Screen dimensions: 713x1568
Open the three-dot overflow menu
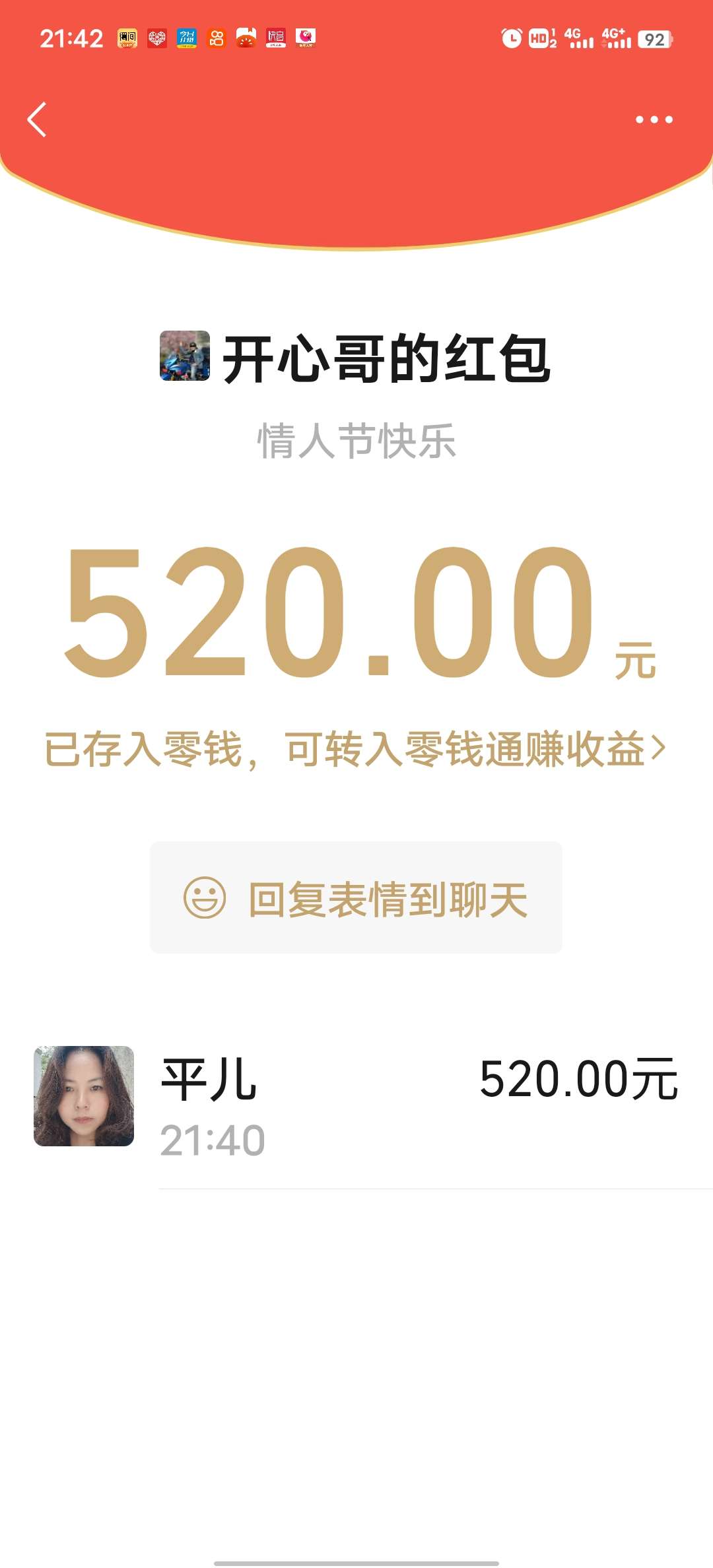654,119
